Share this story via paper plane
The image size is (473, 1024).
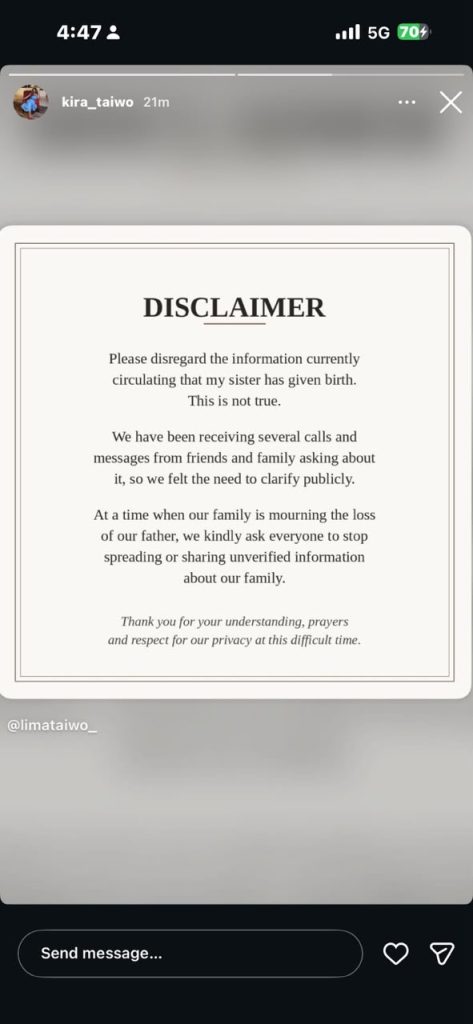[x=442, y=953]
